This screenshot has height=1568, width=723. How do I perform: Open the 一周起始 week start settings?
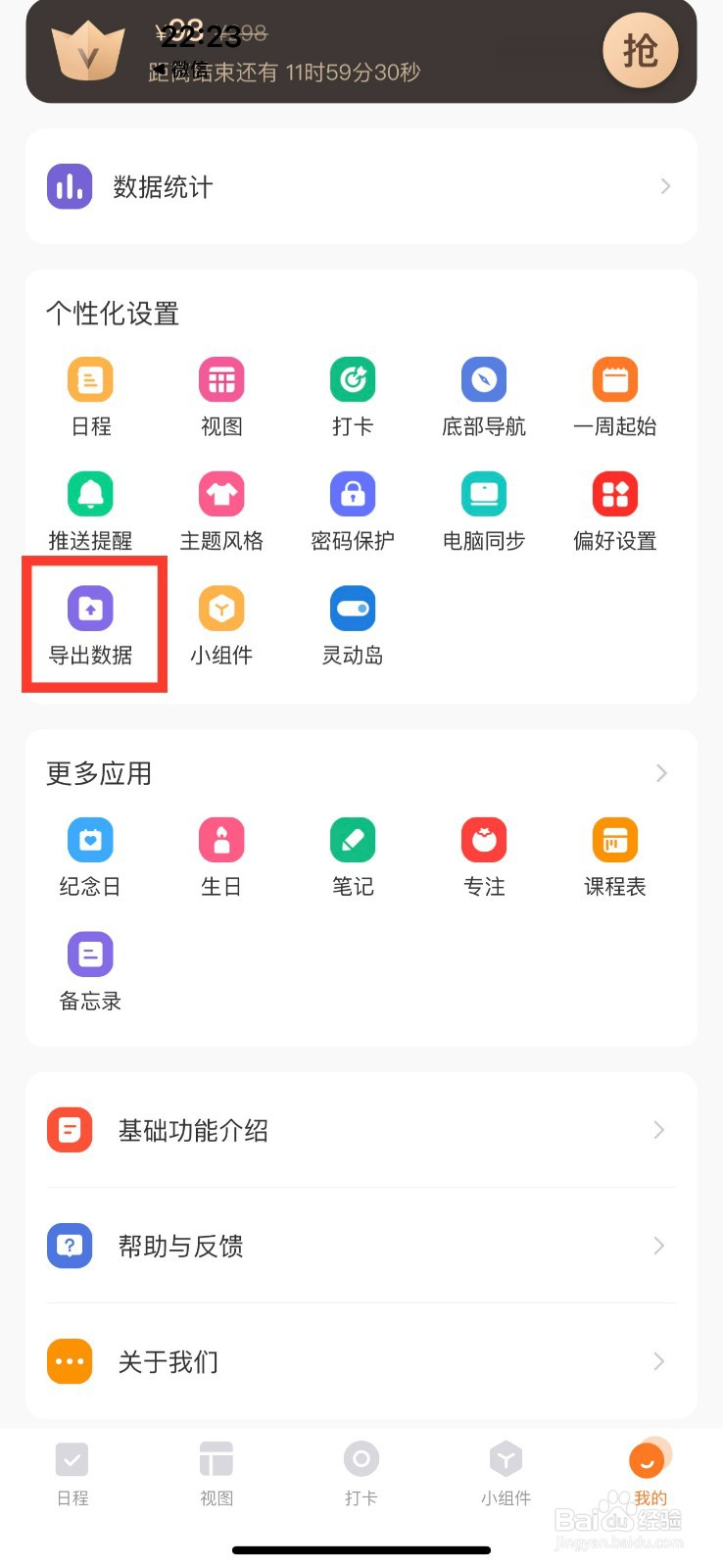pos(614,393)
